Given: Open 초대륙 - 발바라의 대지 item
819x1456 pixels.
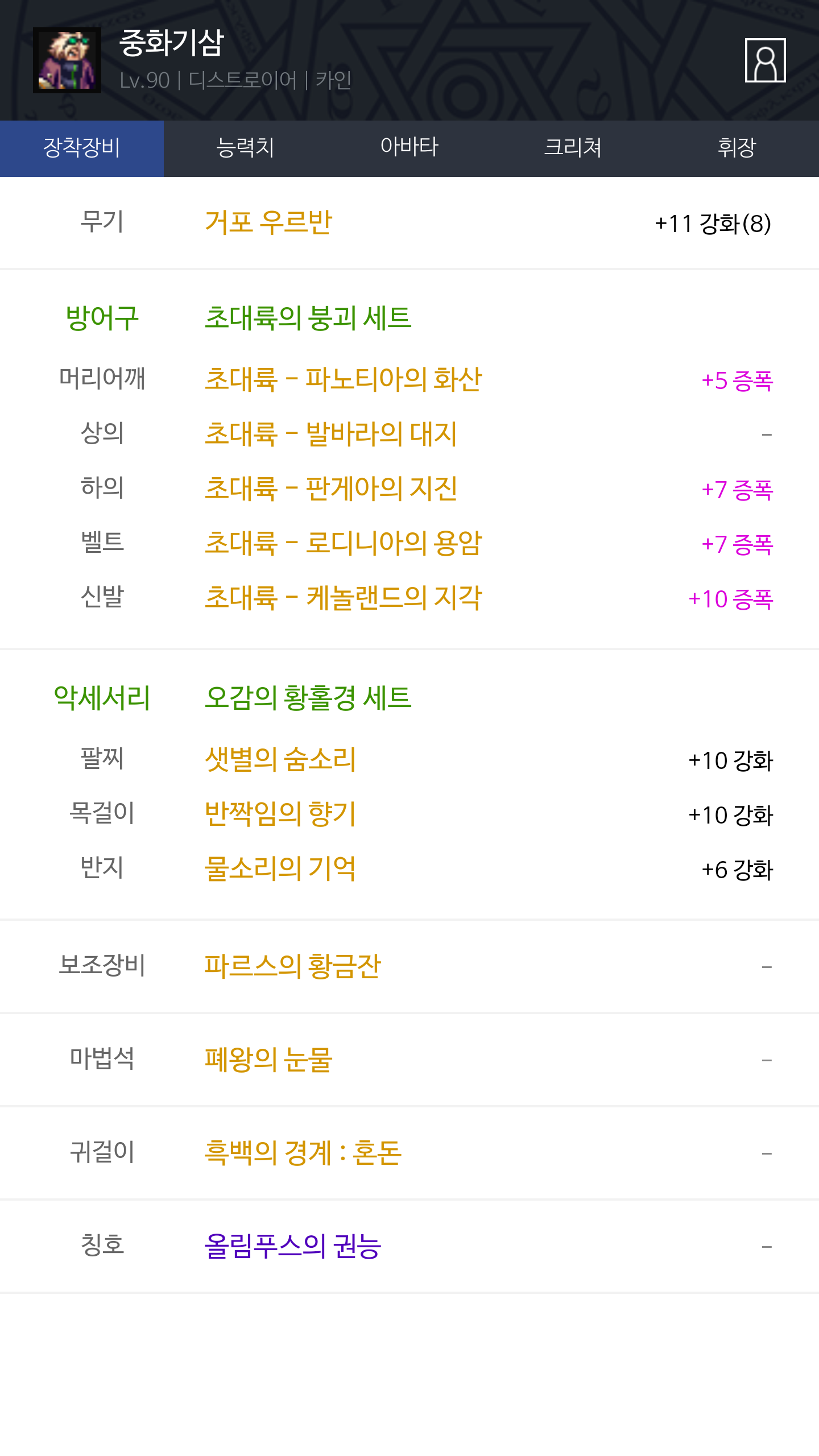Looking at the screenshot, I should coord(330,434).
